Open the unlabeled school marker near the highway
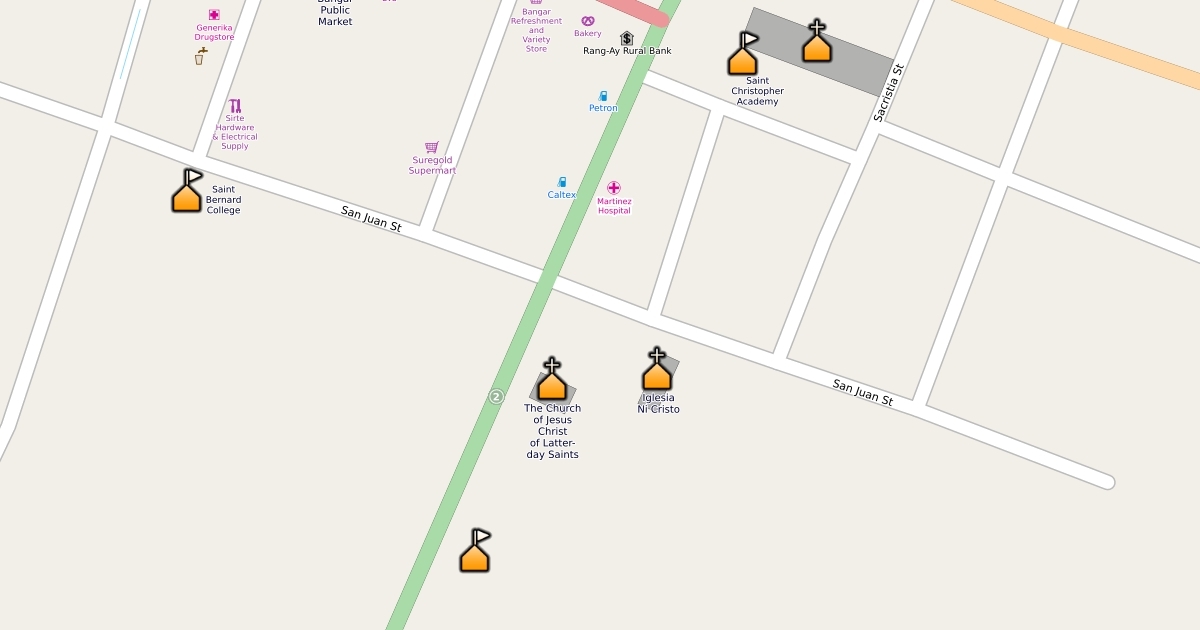The image size is (1200, 630). [x=475, y=552]
